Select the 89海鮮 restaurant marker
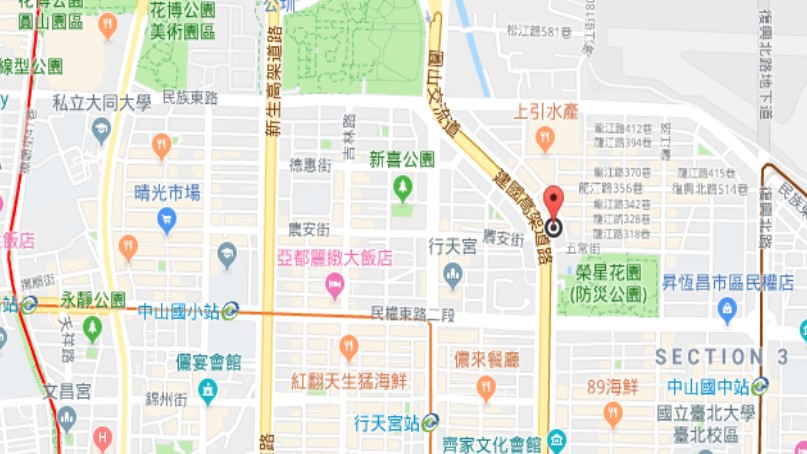 point(612,412)
